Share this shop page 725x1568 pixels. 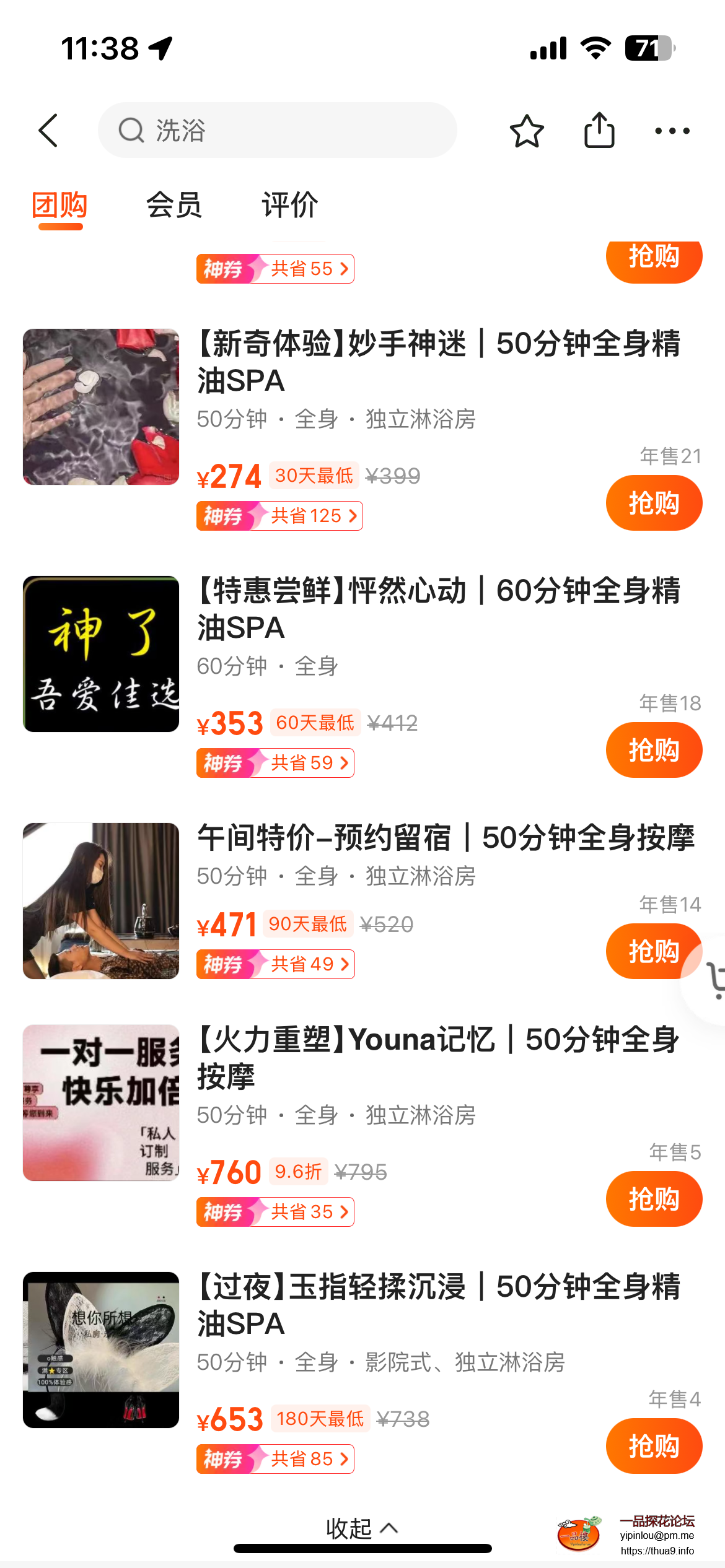click(x=599, y=131)
